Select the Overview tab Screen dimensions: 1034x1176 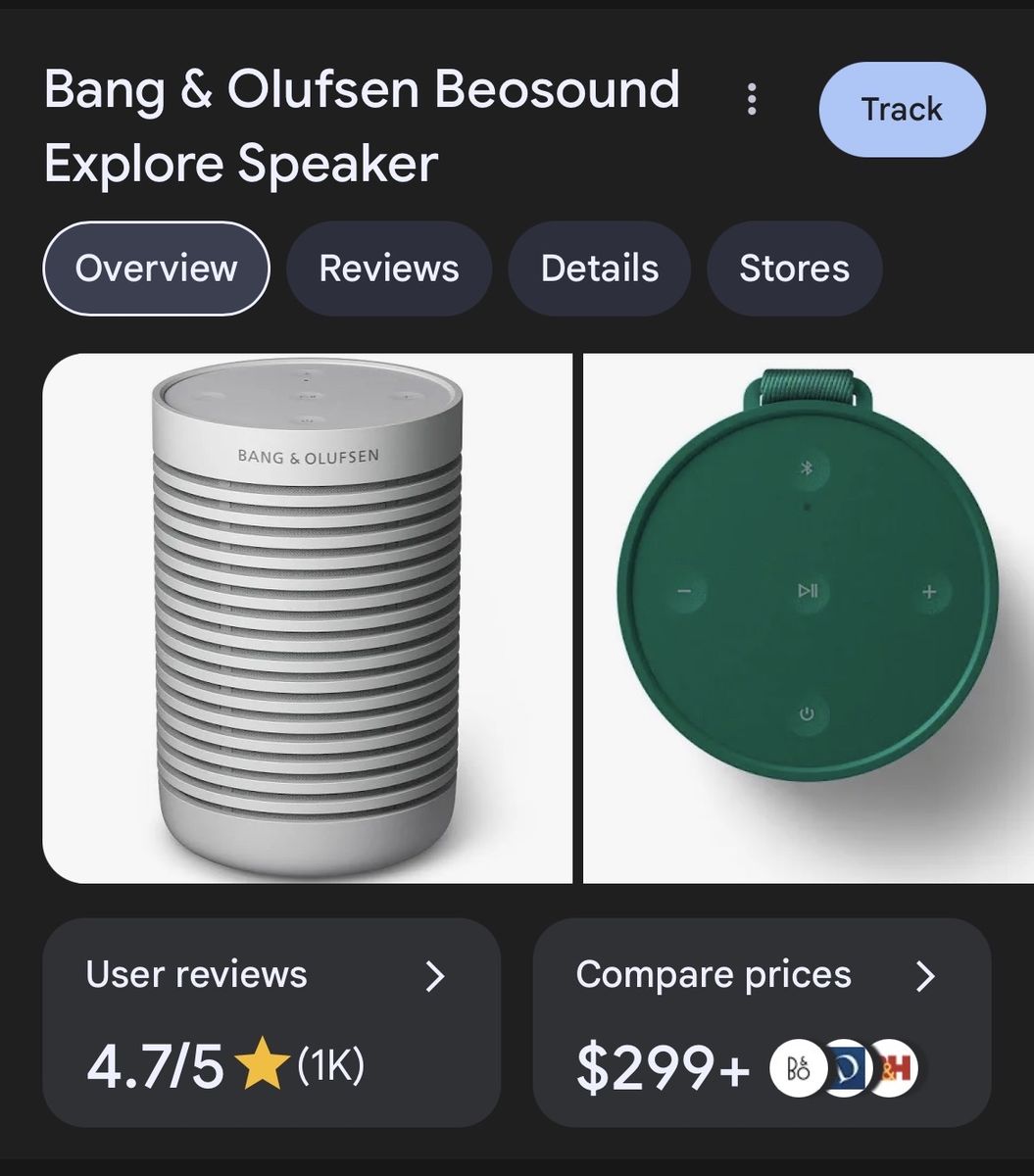[156, 269]
